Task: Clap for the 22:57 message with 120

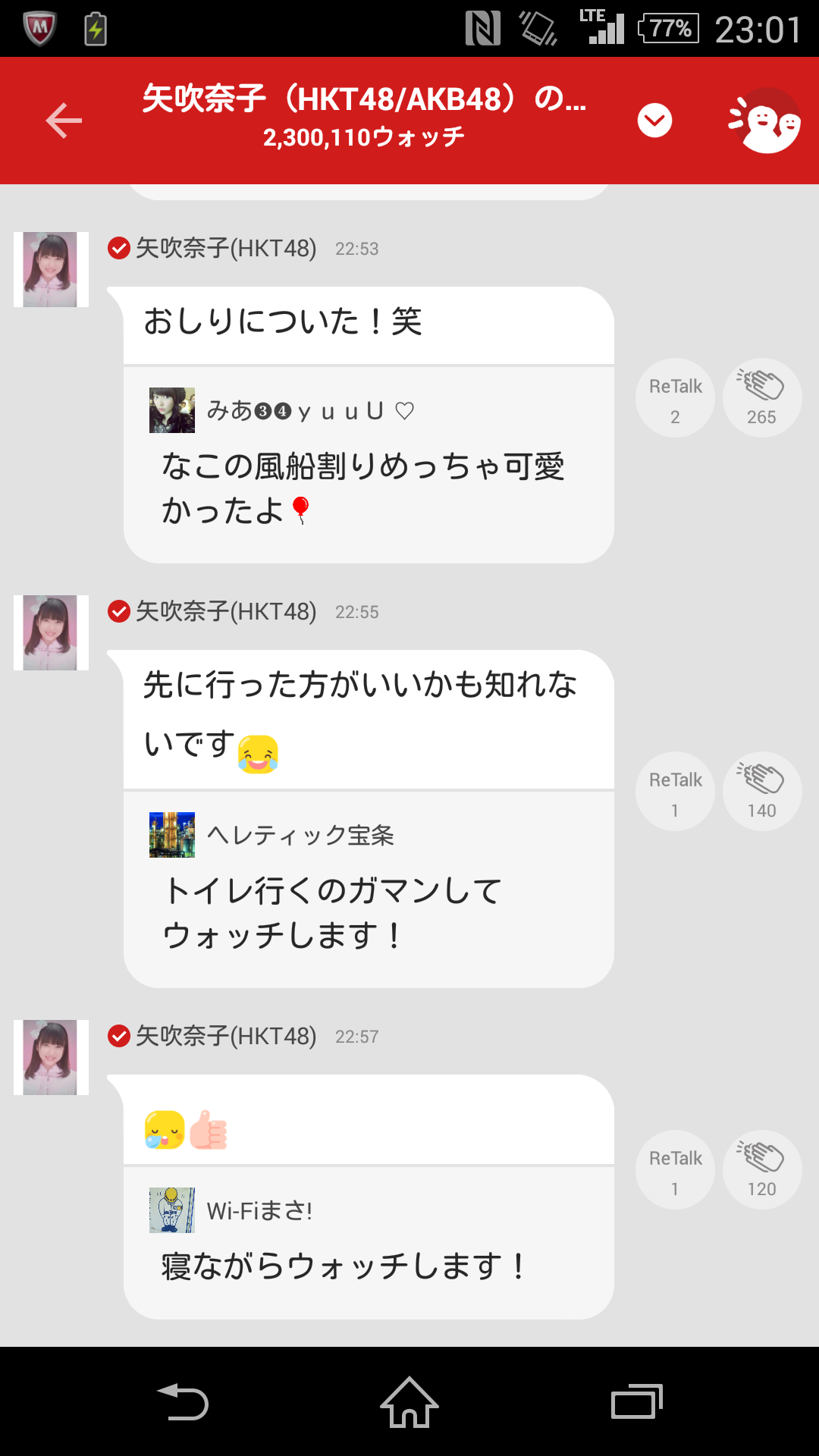Action: pyautogui.click(x=761, y=1170)
